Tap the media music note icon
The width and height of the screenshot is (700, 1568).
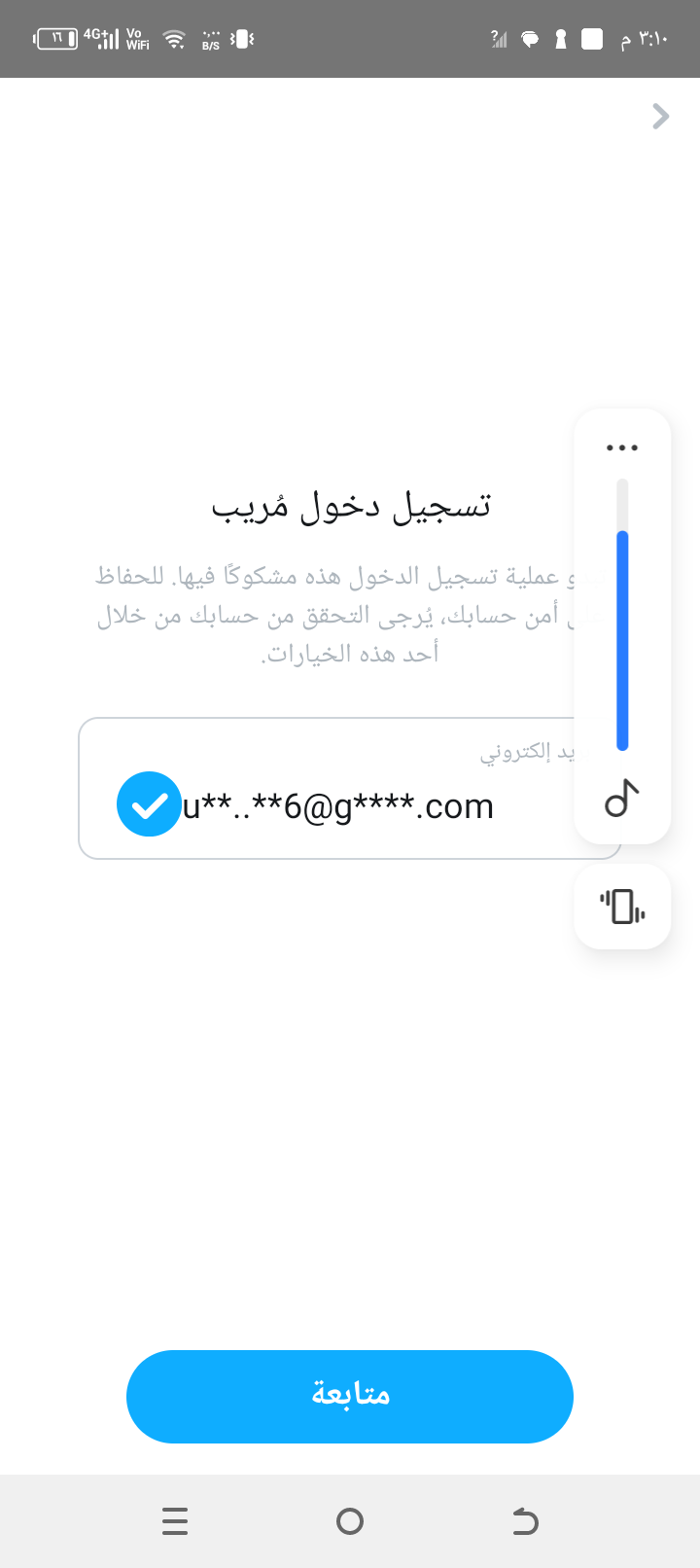(622, 799)
